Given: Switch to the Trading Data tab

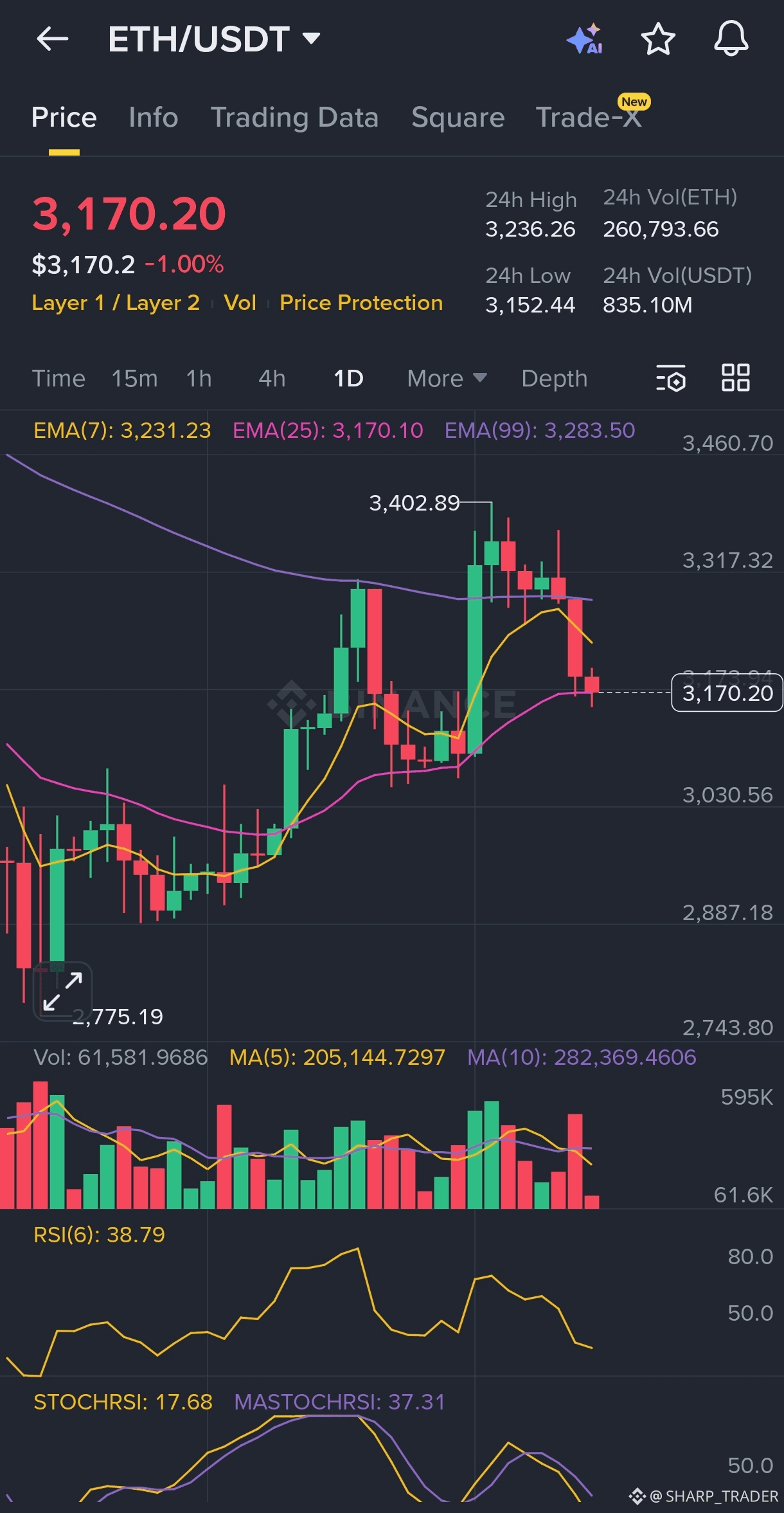Looking at the screenshot, I should 294,118.
